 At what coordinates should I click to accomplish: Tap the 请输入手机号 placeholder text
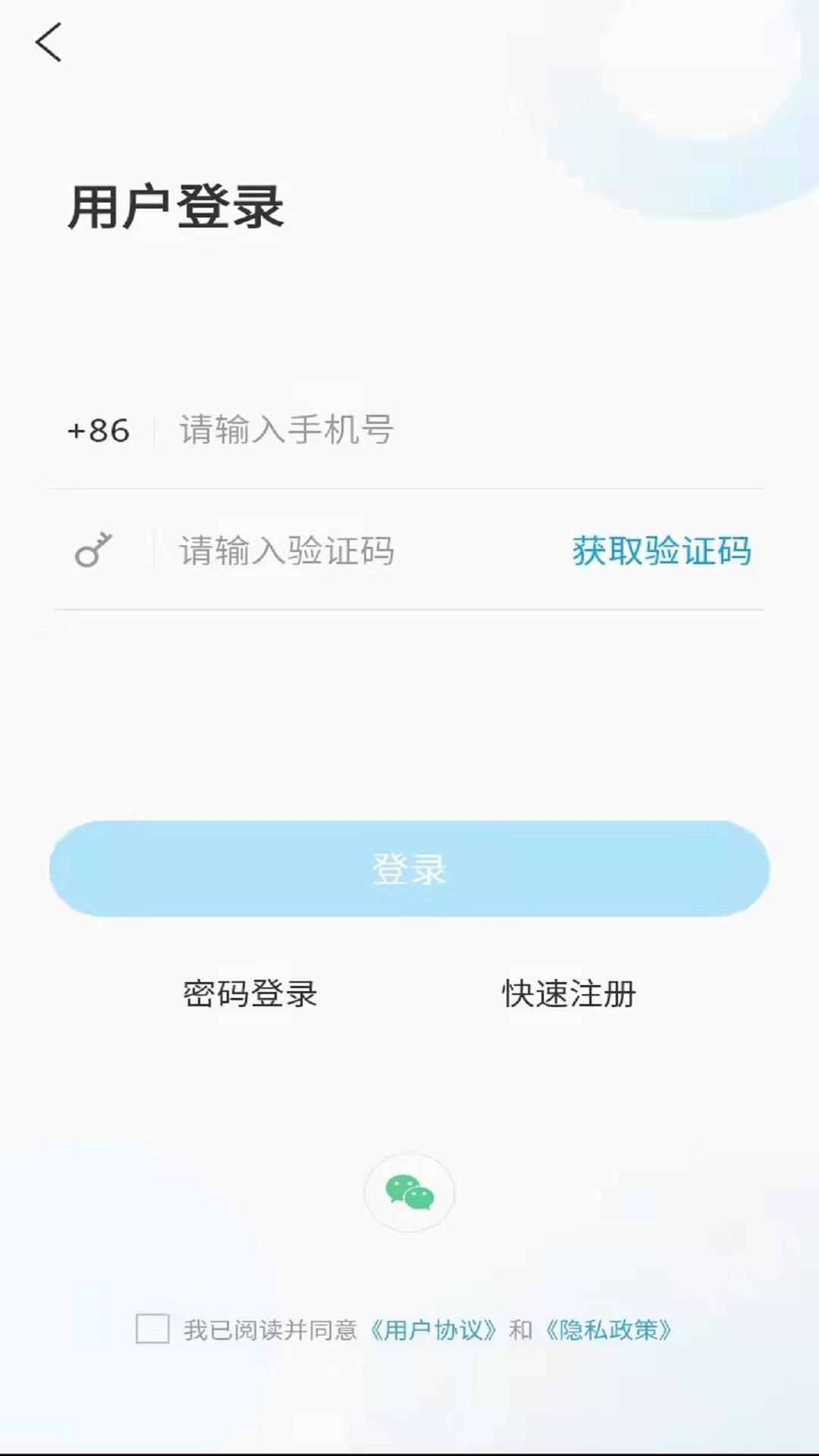click(x=284, y=431)
